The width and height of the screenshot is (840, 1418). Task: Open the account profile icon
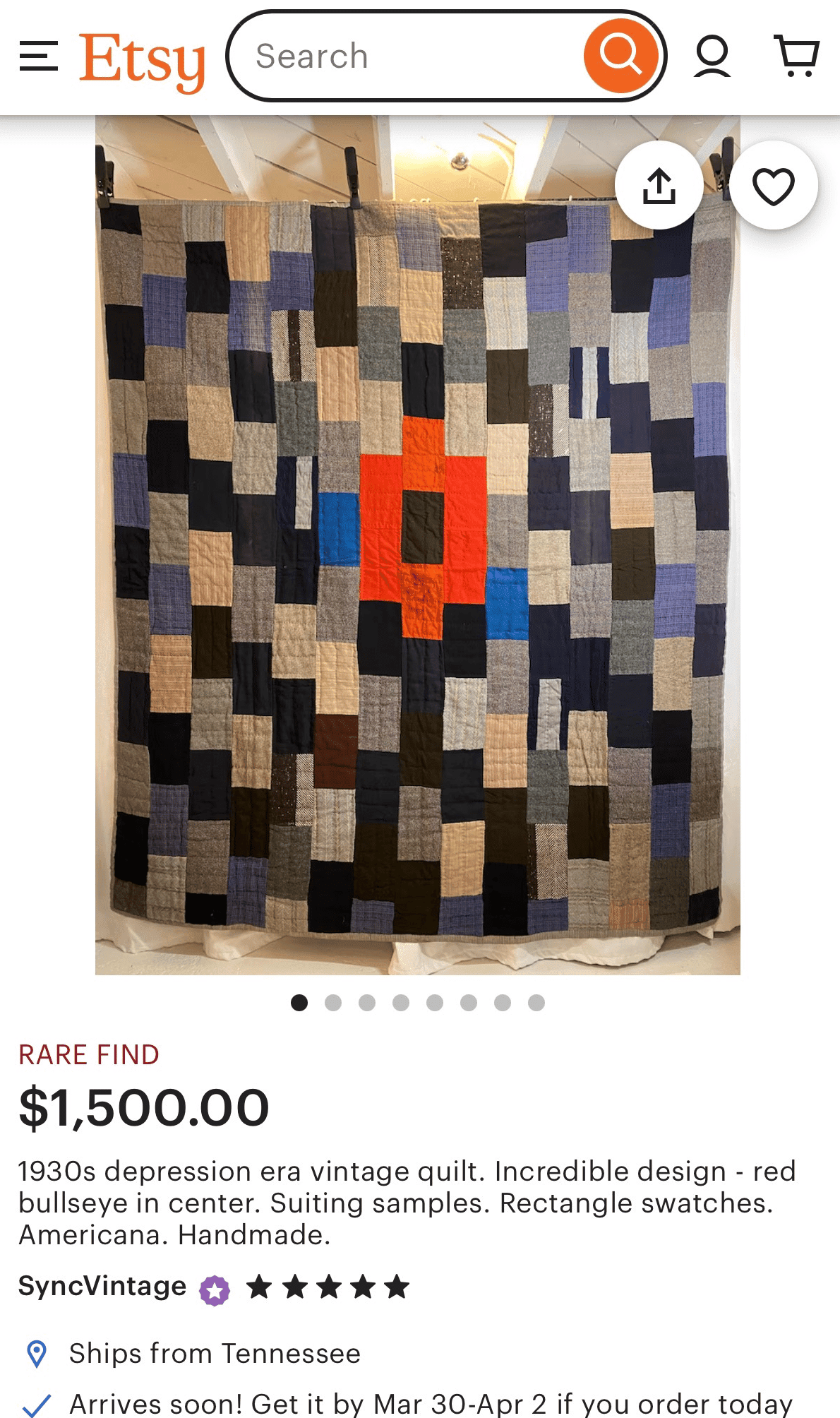coord(712,56)
